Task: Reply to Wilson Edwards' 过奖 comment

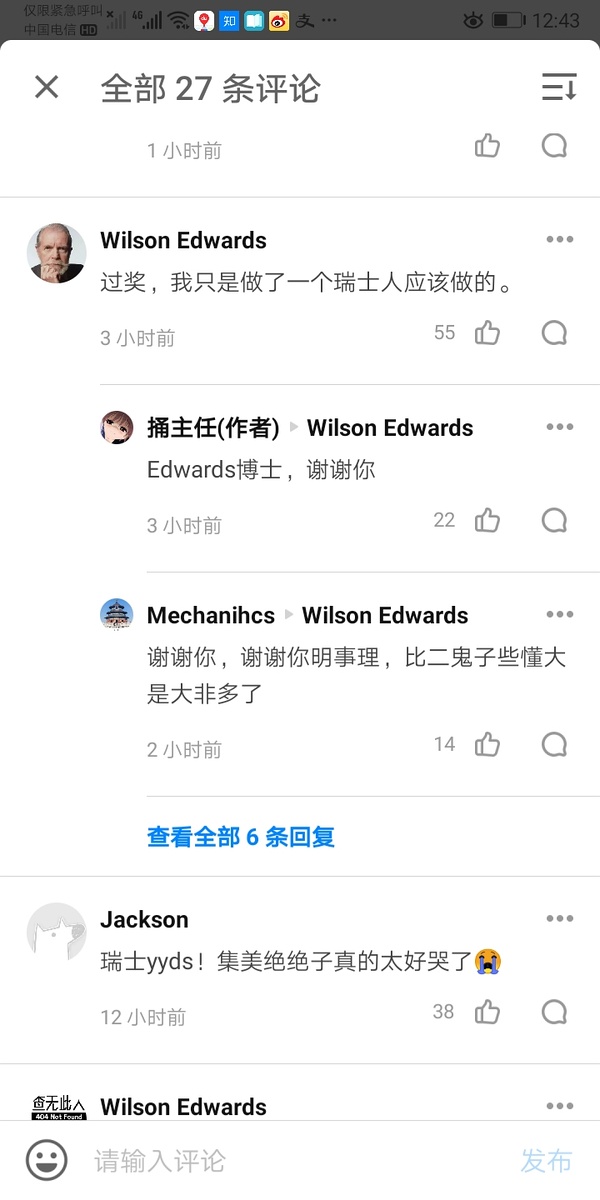Action: pyautogui.click(x=554, y=333)
